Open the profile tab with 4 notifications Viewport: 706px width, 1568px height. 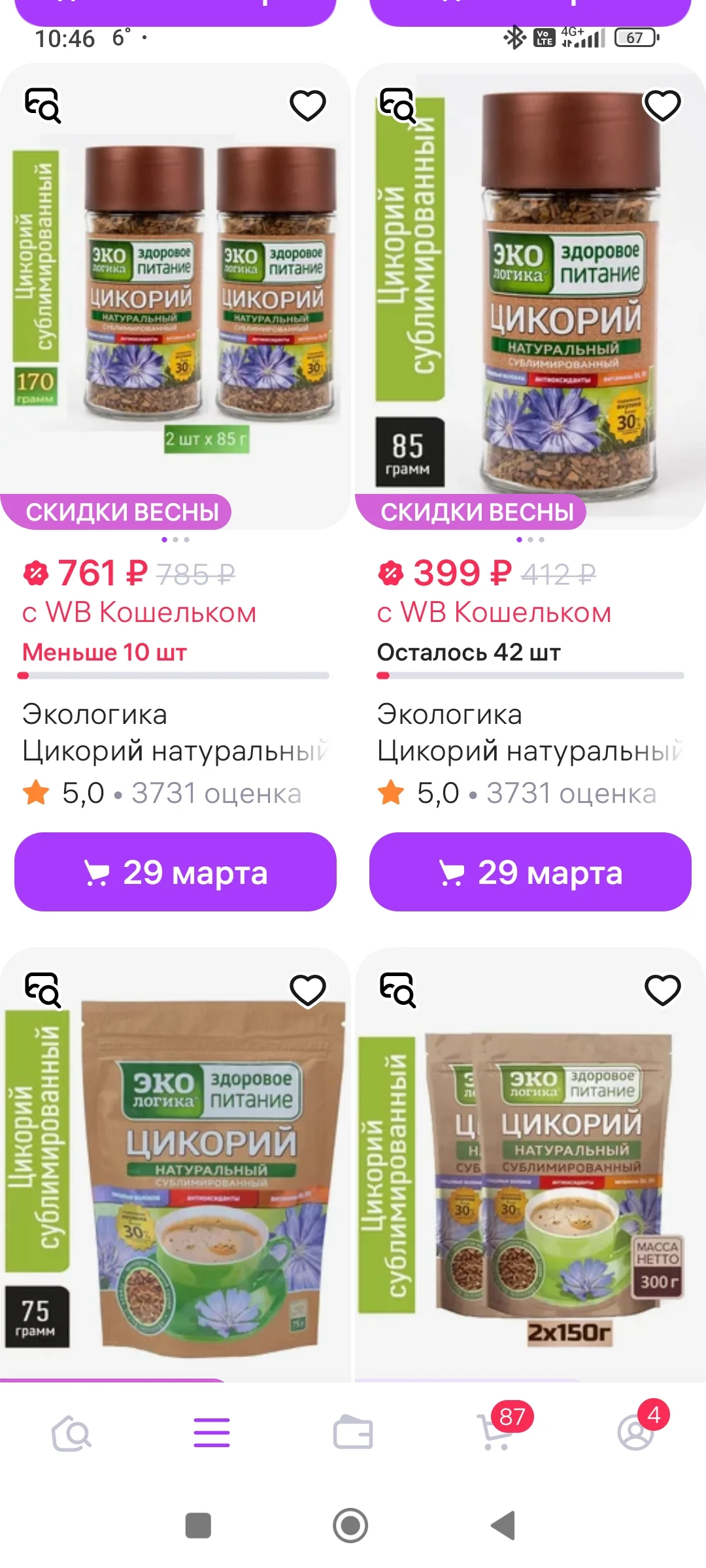tap(636, 1433)
